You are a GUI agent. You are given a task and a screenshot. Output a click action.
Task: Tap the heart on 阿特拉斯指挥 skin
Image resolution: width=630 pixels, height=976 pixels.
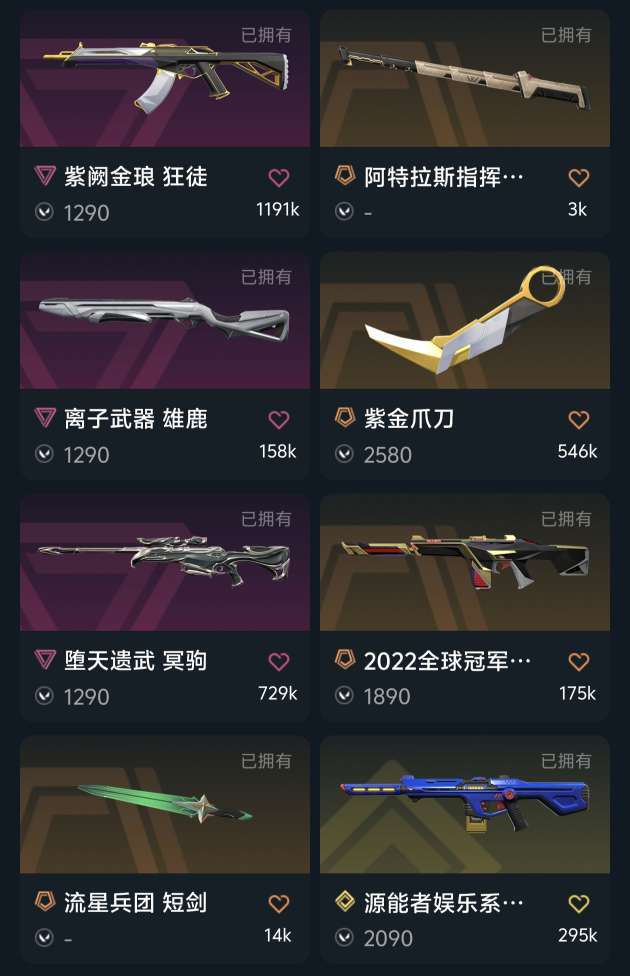(579, 178)
